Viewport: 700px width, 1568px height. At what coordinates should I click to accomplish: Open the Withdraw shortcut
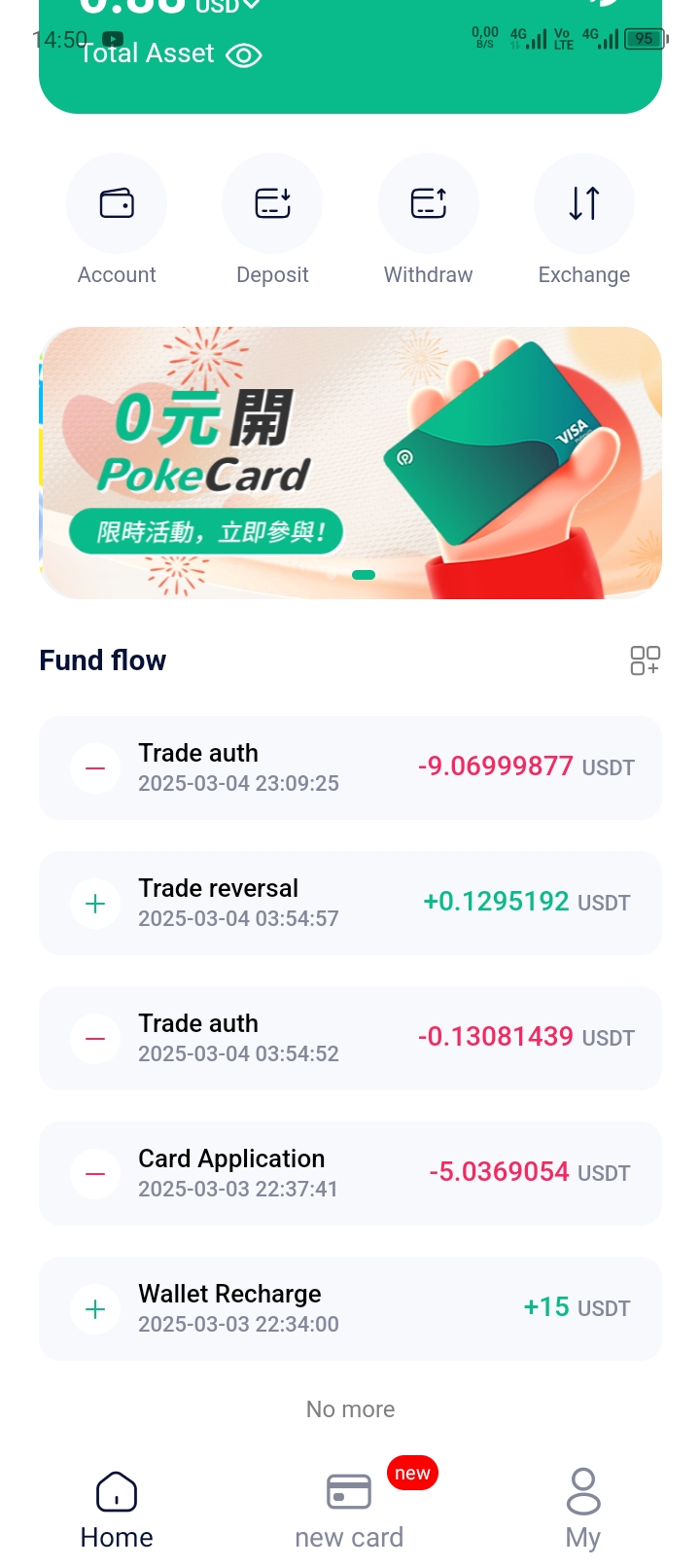click(428, 204)
